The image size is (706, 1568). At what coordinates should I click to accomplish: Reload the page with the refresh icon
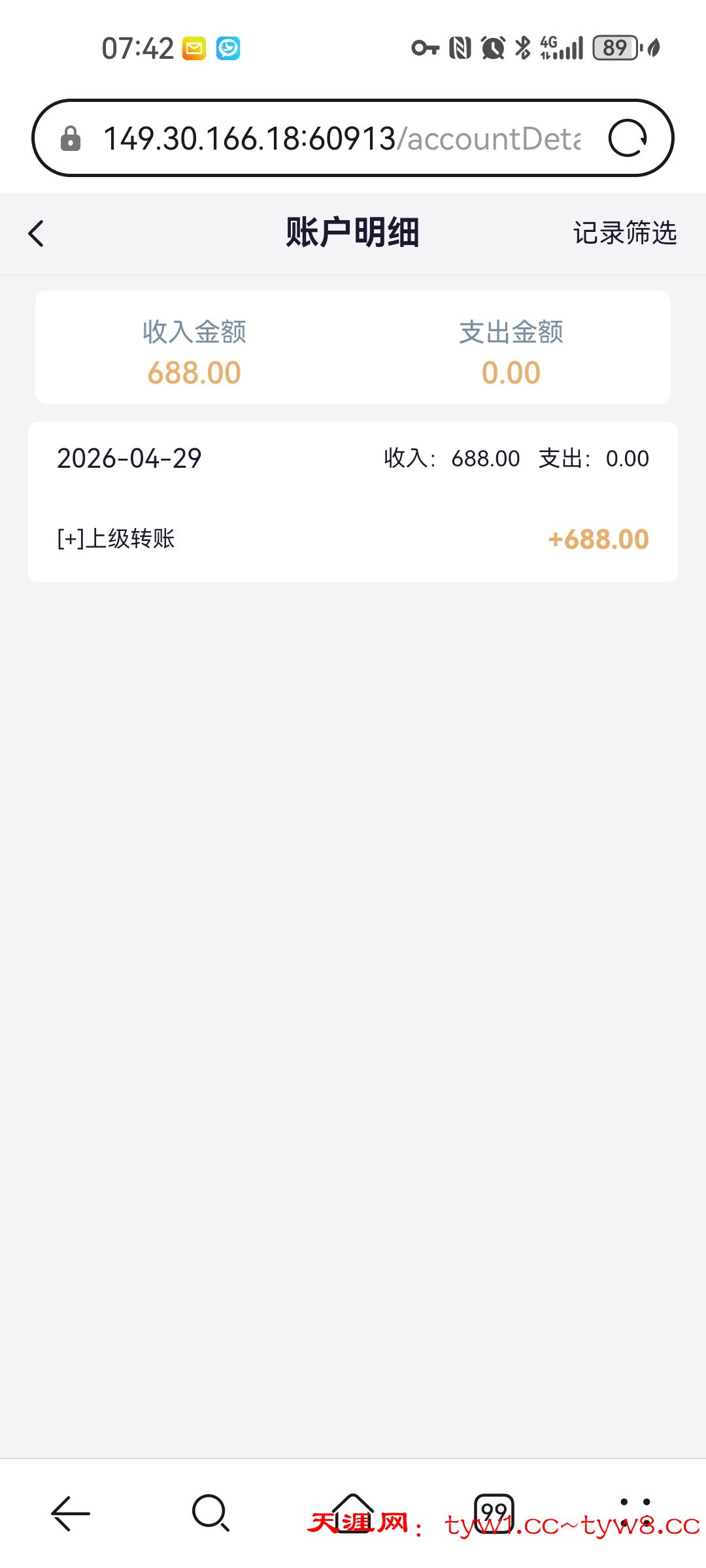coord(628,139)
